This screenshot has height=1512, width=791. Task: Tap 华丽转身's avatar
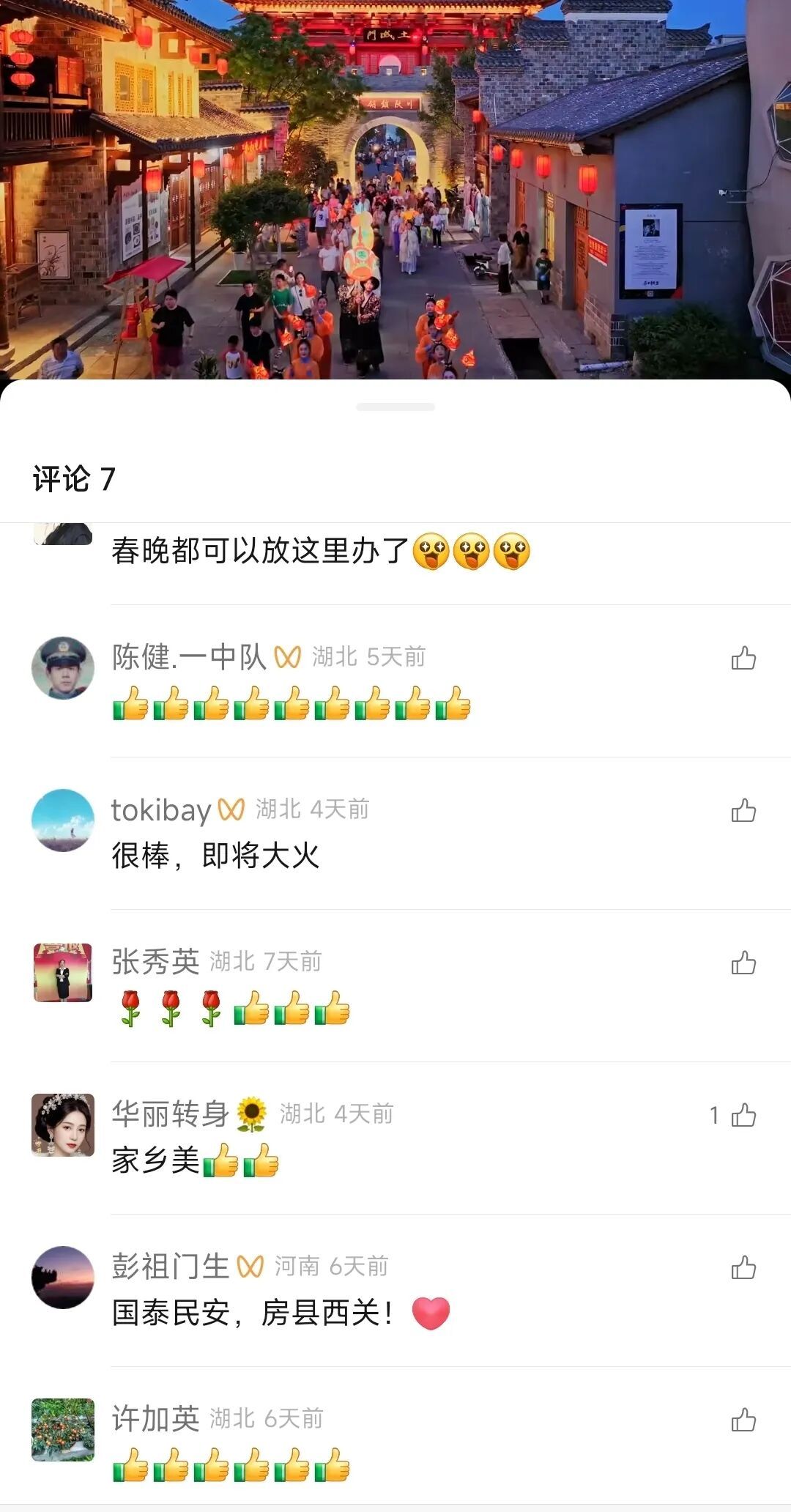click(x=63, y=1125)
